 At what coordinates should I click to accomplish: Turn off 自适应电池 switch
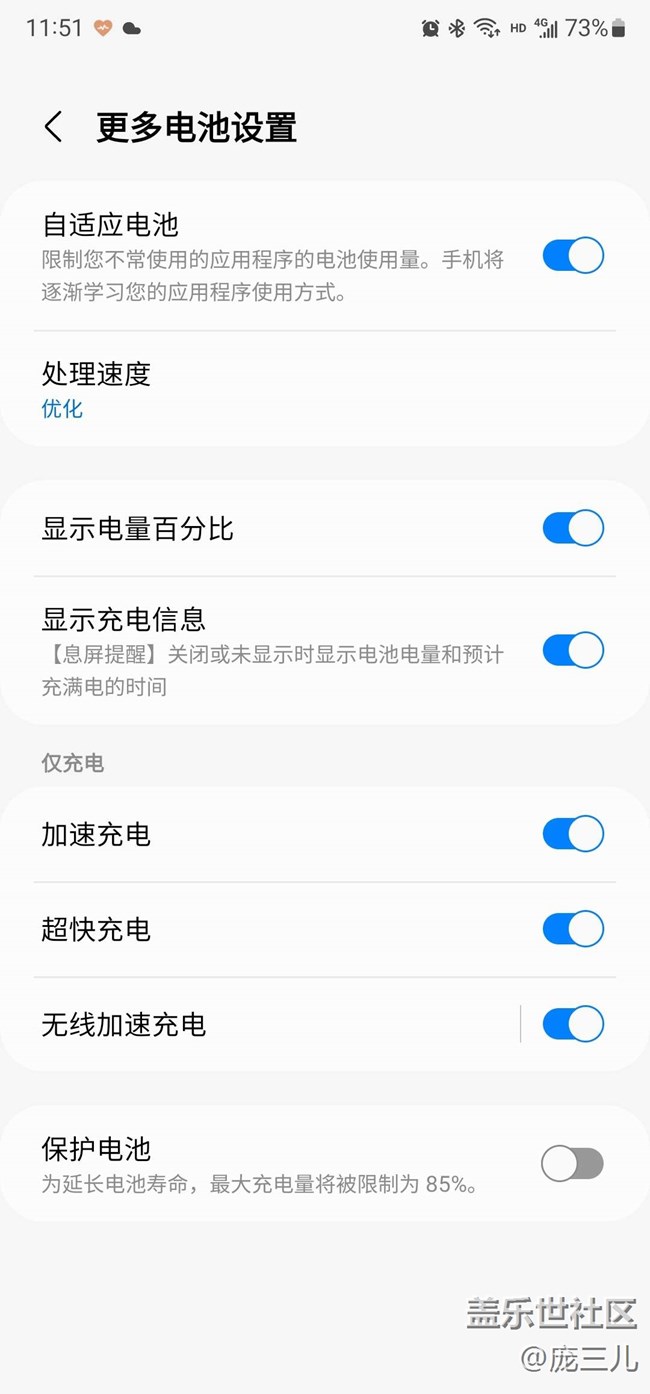(573, 256)
